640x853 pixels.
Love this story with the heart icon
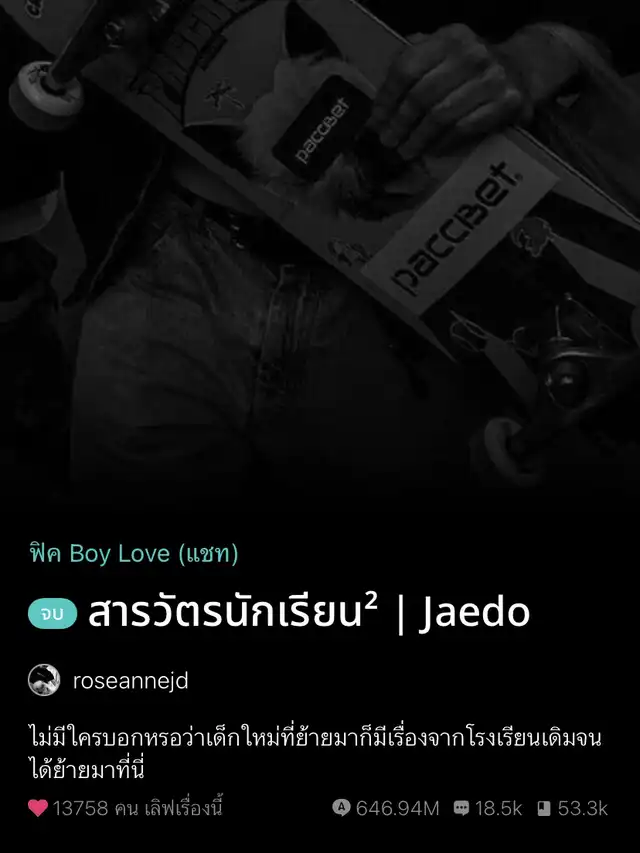(38, 808)
